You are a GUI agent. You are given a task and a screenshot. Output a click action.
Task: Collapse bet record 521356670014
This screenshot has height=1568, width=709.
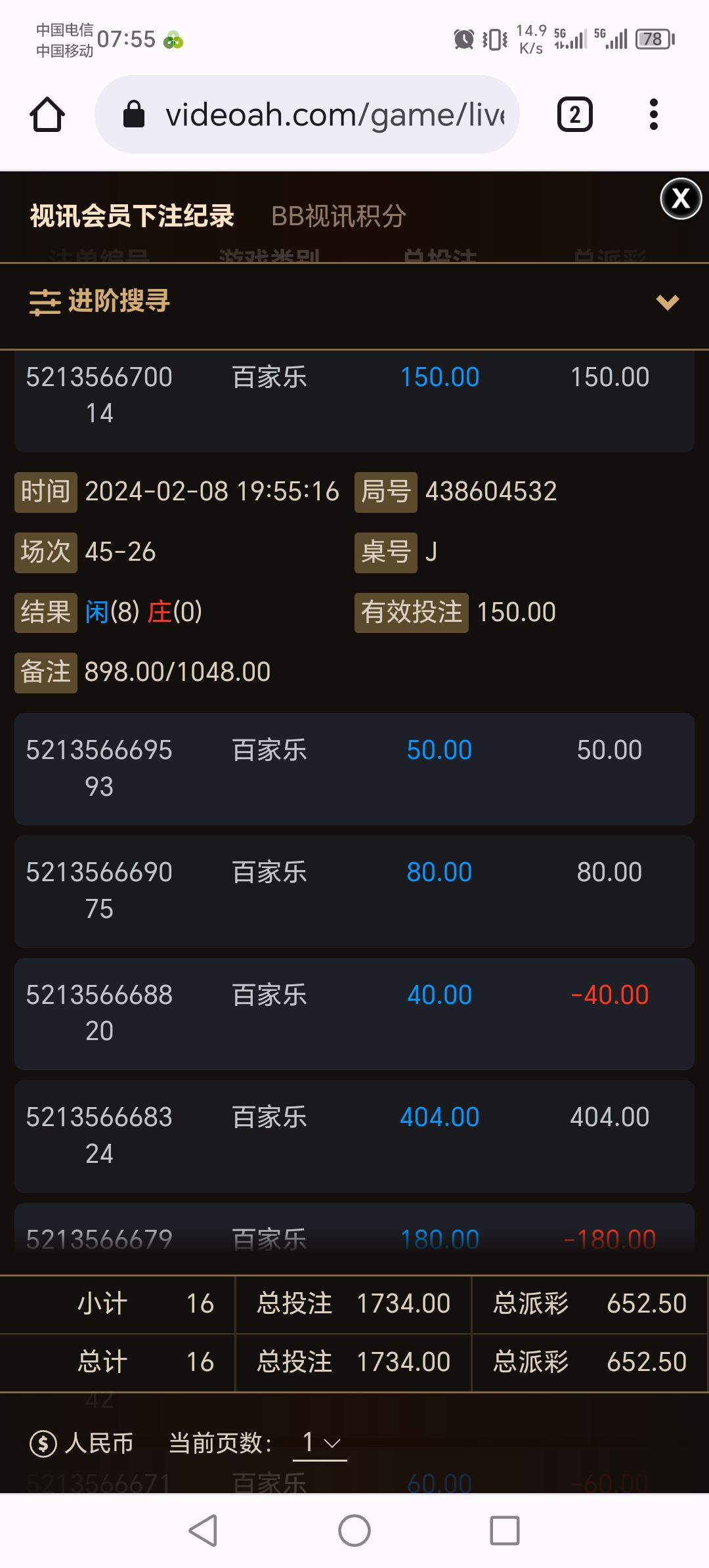(x=354, y=395)
